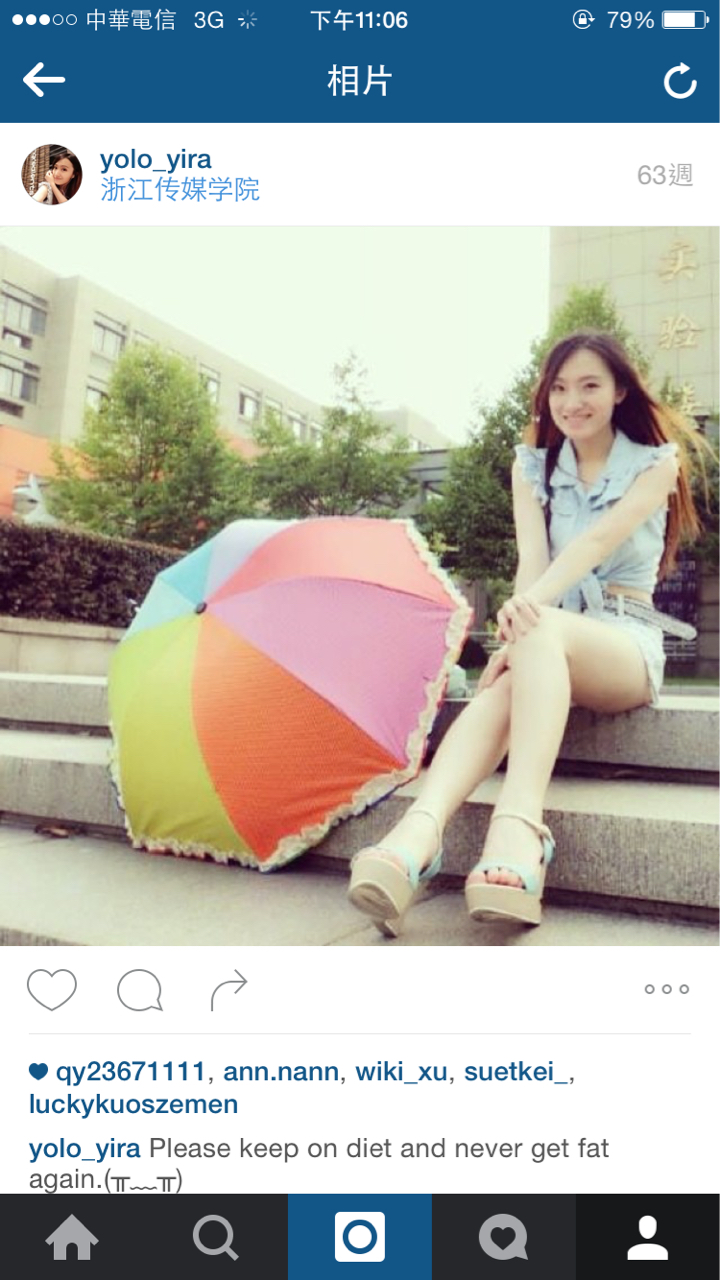Screen dimensions: 720x1280
Task: Open liker suetkei_'s profile
Action: tap(513, 1072)
